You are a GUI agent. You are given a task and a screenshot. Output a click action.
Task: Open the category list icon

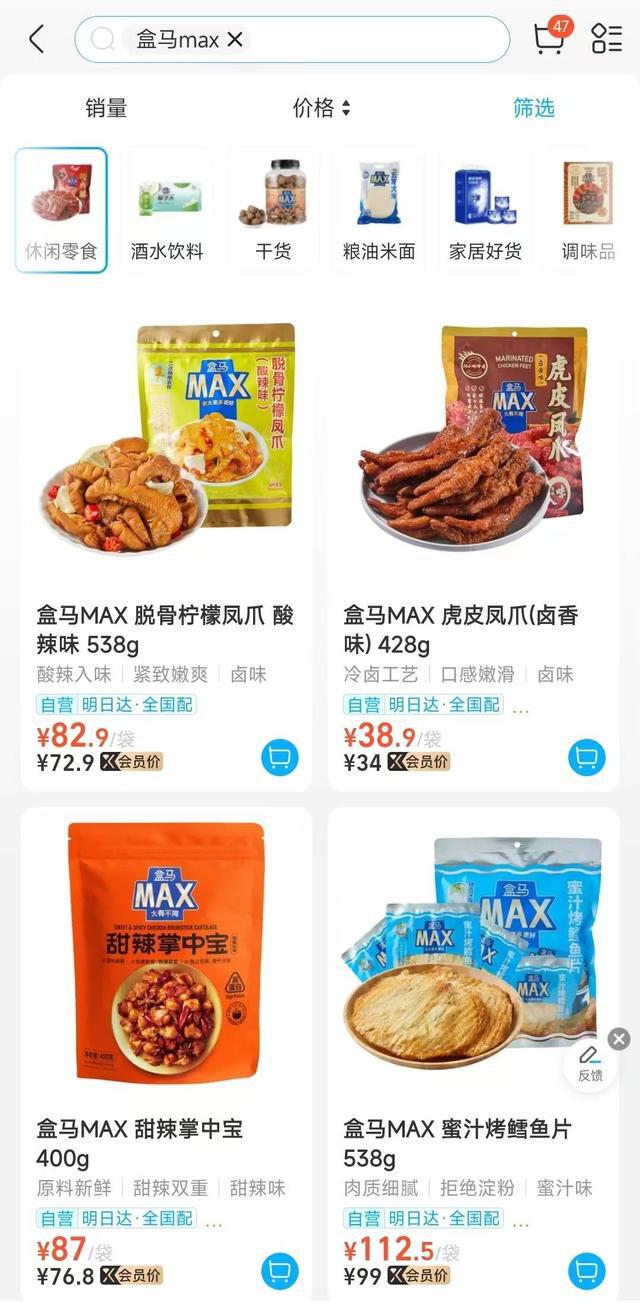pyautogui.click(x=606, y=38)
